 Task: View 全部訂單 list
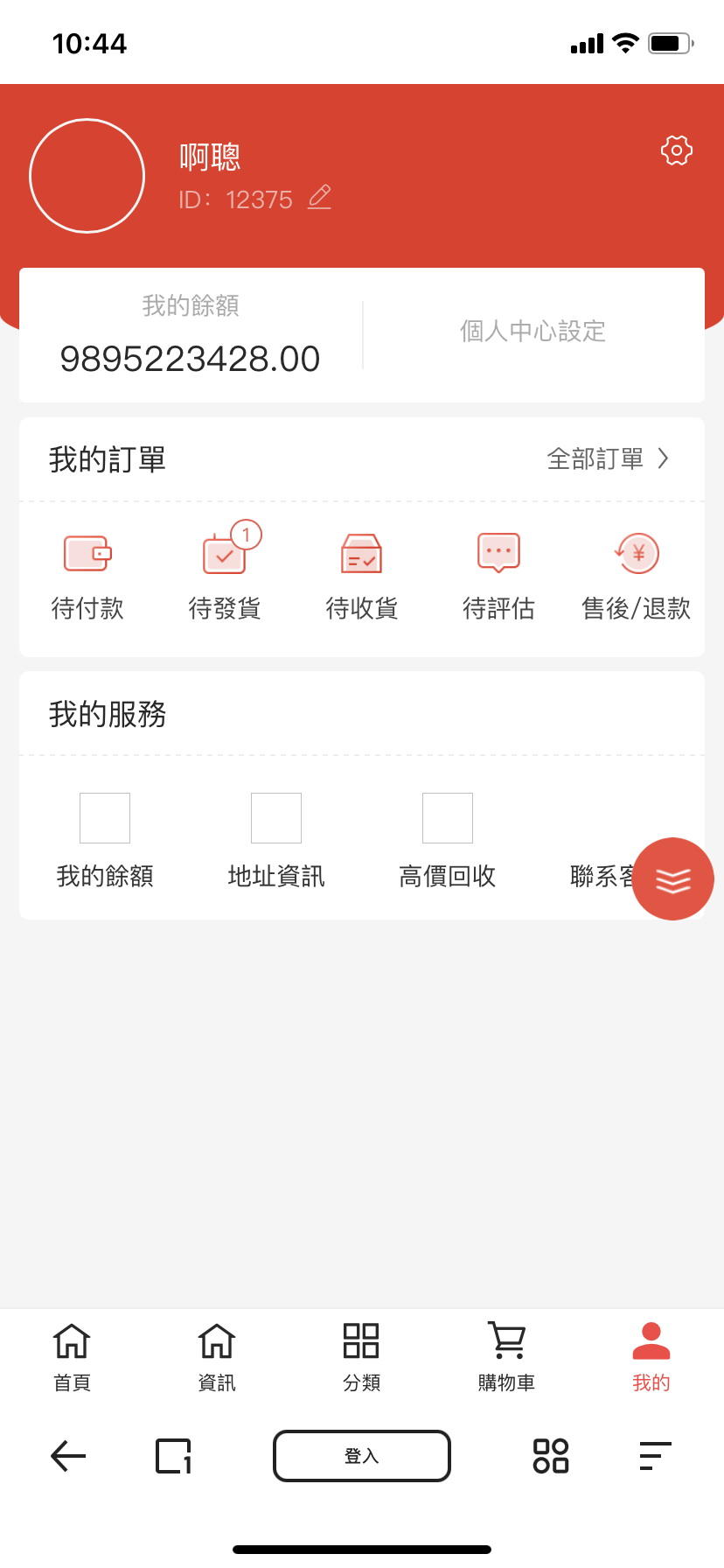click(x=608, y=458)
